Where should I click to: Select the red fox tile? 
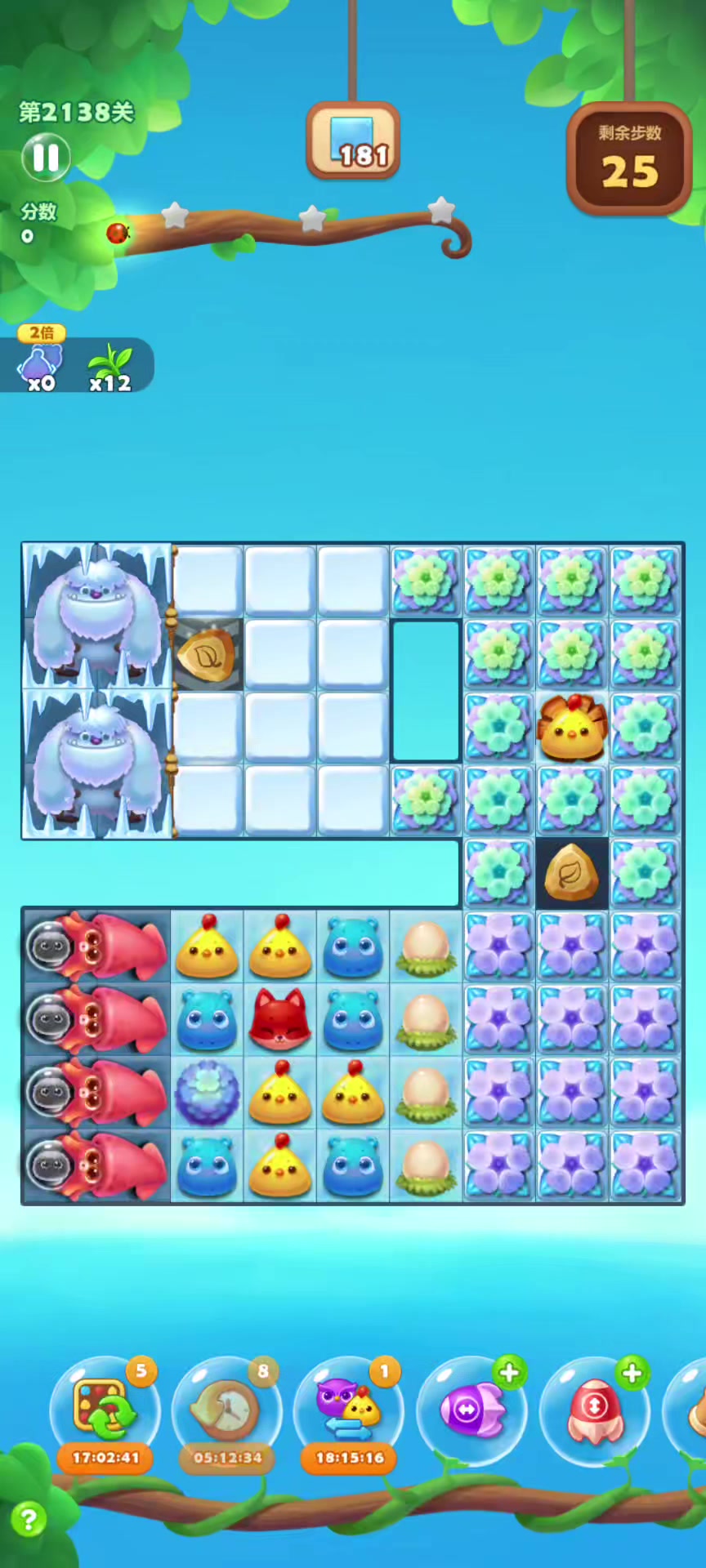[279, 1019]
